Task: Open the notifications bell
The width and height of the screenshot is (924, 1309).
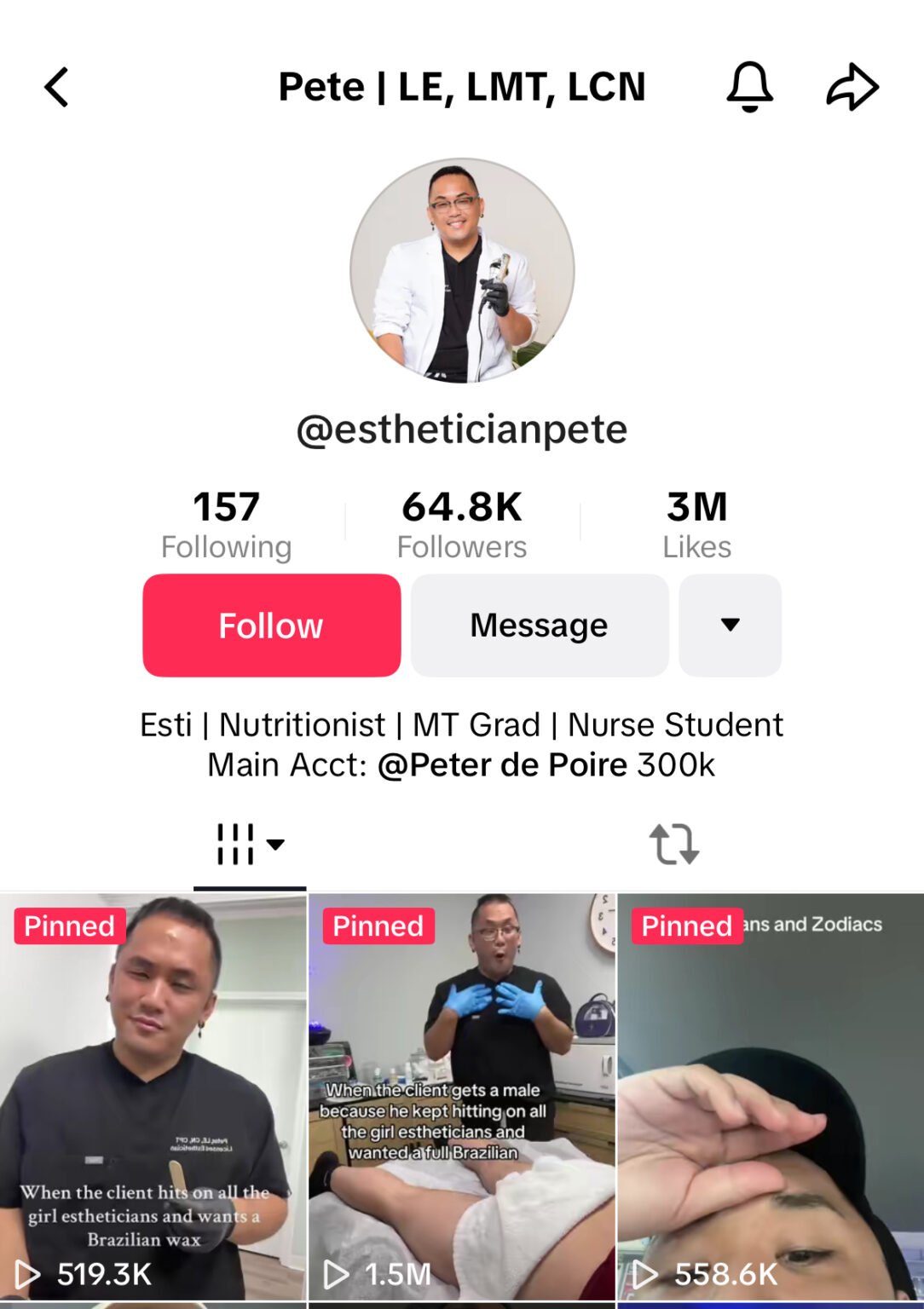Action: pos(749,87)
